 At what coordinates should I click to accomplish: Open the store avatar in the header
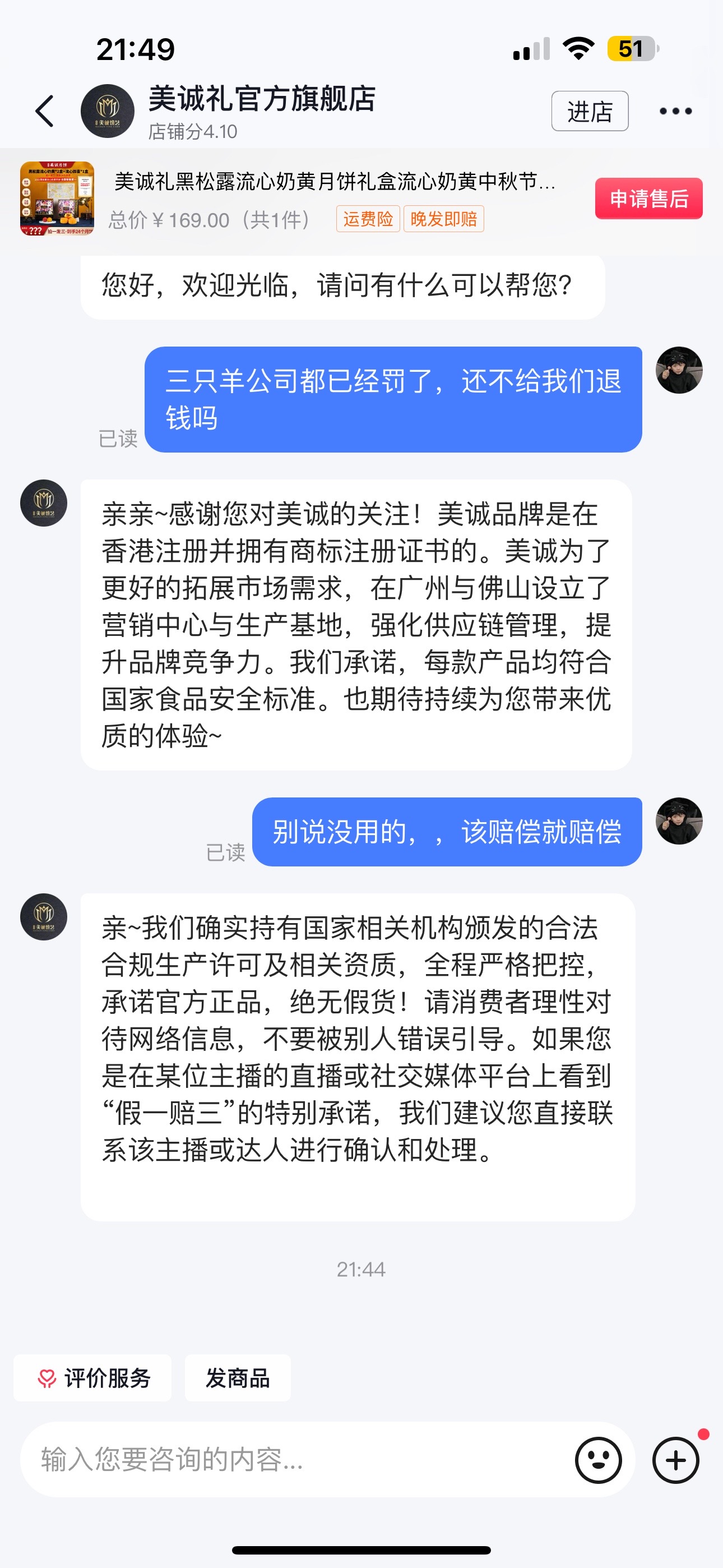point(108,111)
